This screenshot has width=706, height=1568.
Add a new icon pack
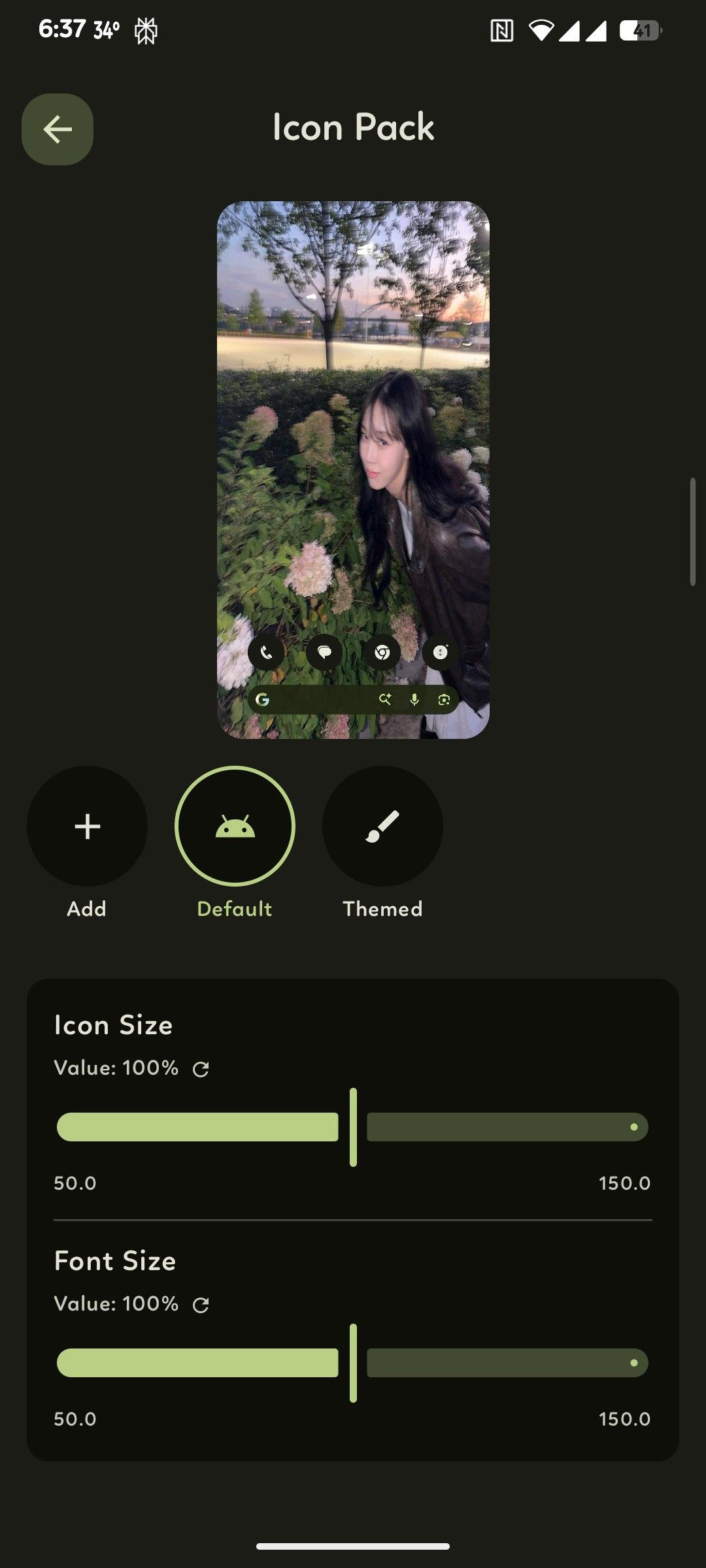tap(87, 826)
